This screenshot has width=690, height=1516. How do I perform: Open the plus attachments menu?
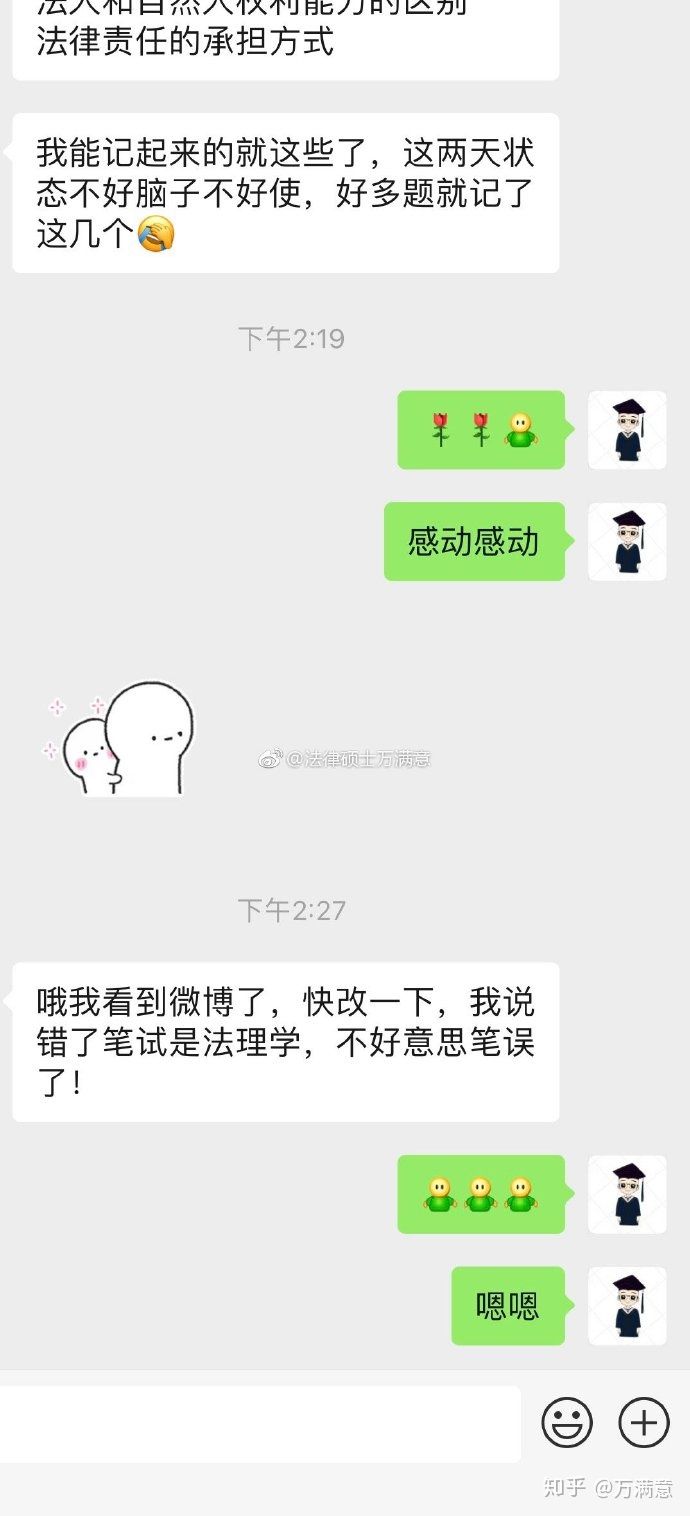[643, 1422]
